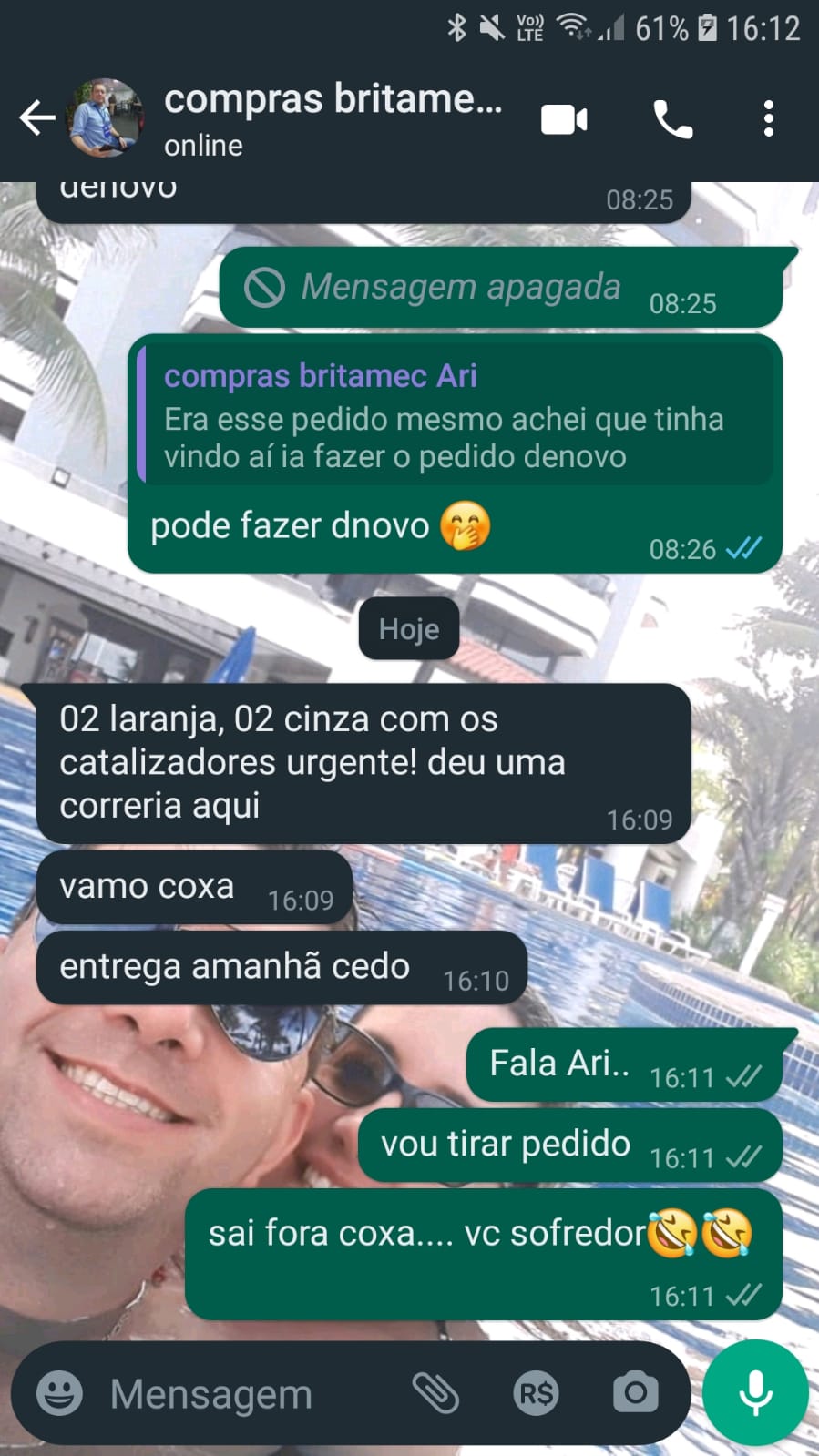Start a voice call
819x1456 pixels.
pos(672,119)
